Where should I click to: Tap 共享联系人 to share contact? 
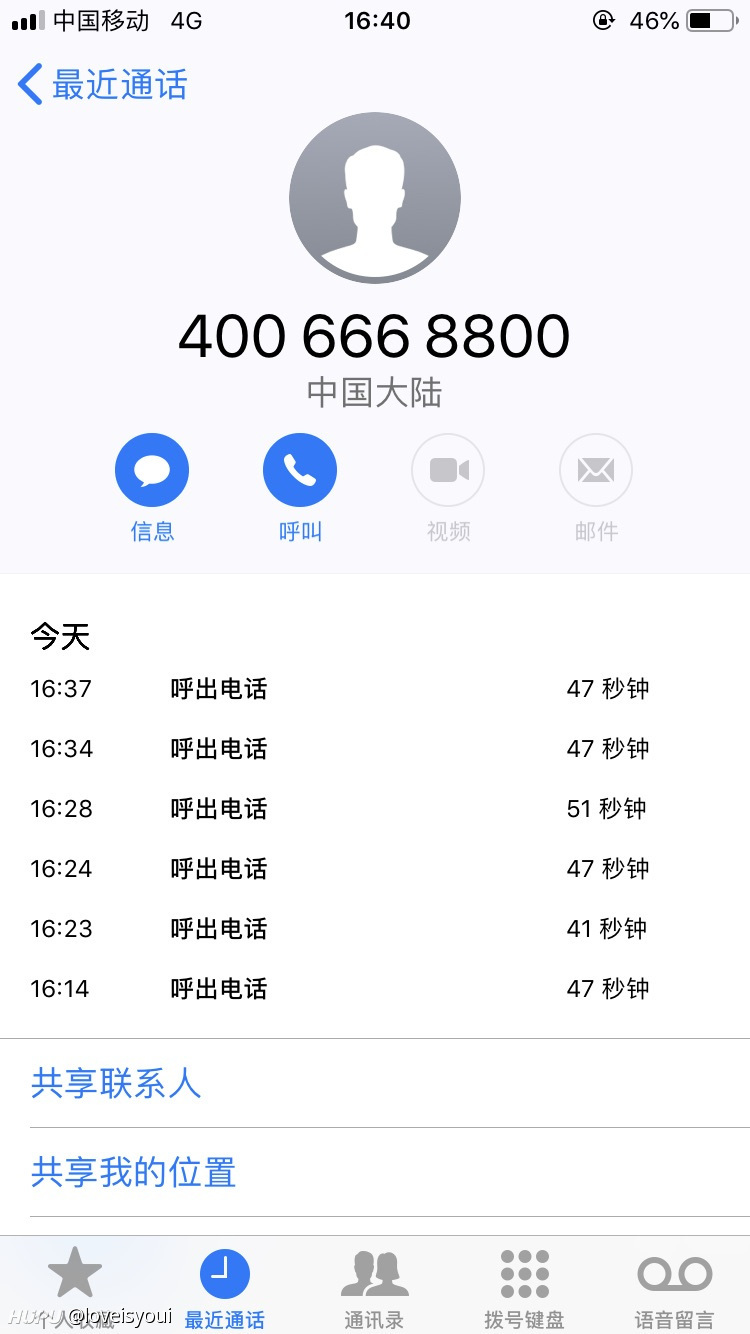click(x=116, y=1083)
